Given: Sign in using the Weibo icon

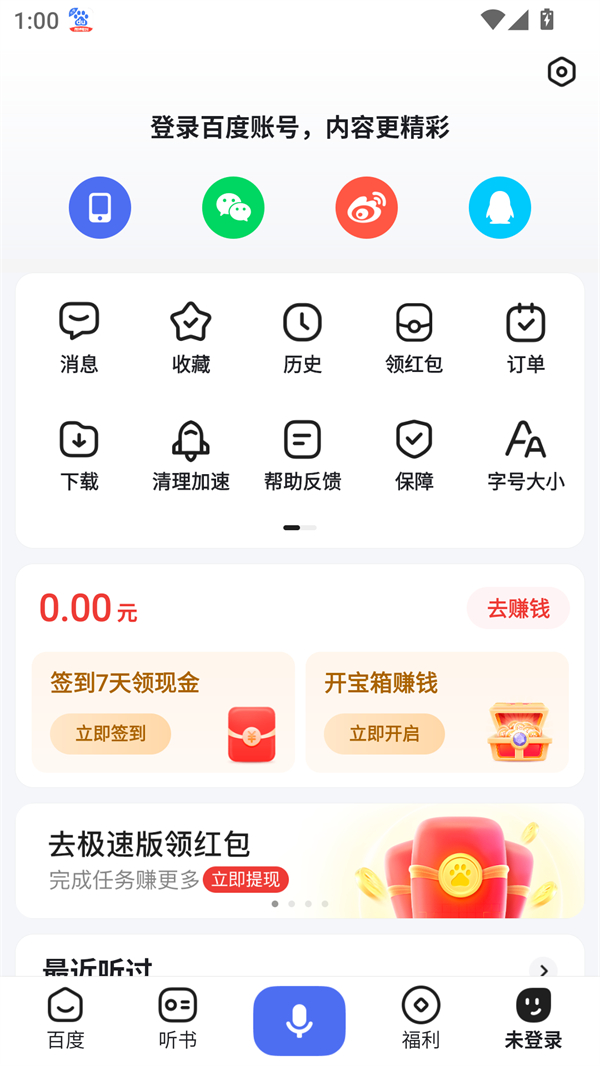Looking at the screenshot, I should point(366,208).
